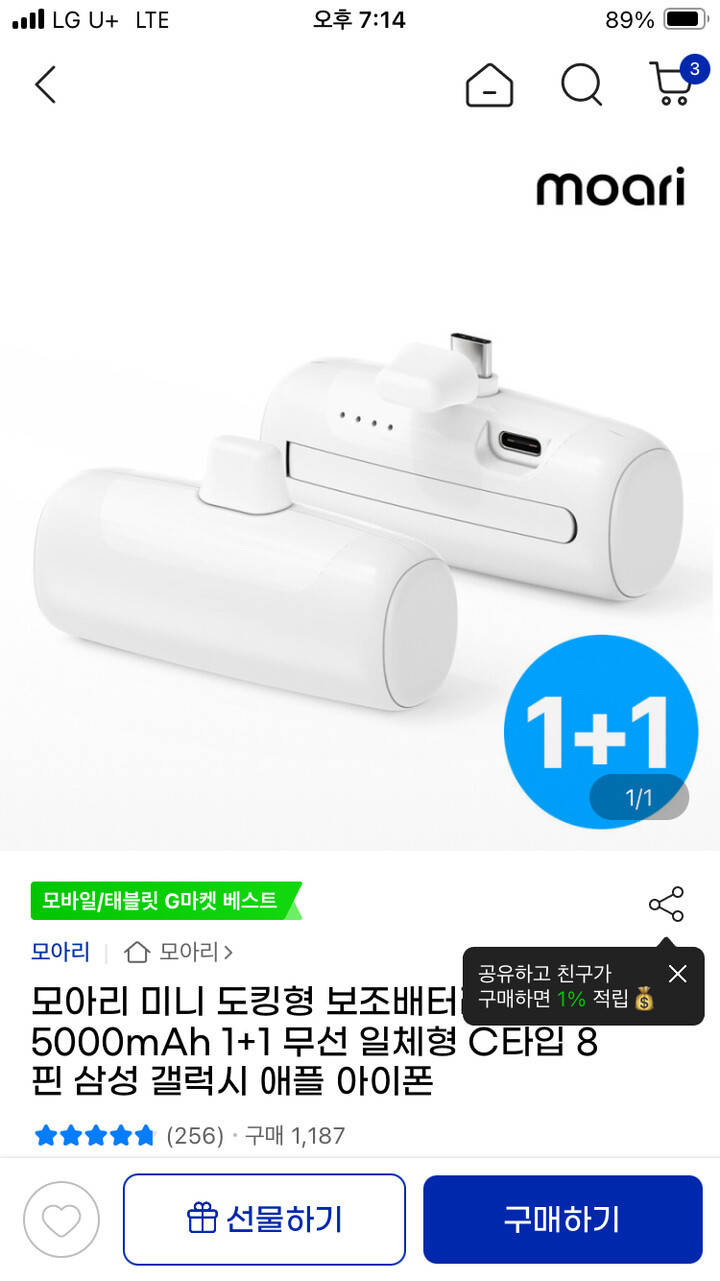Add product to wishlist with heart
720x1281 pixels.
point(61,1220)
